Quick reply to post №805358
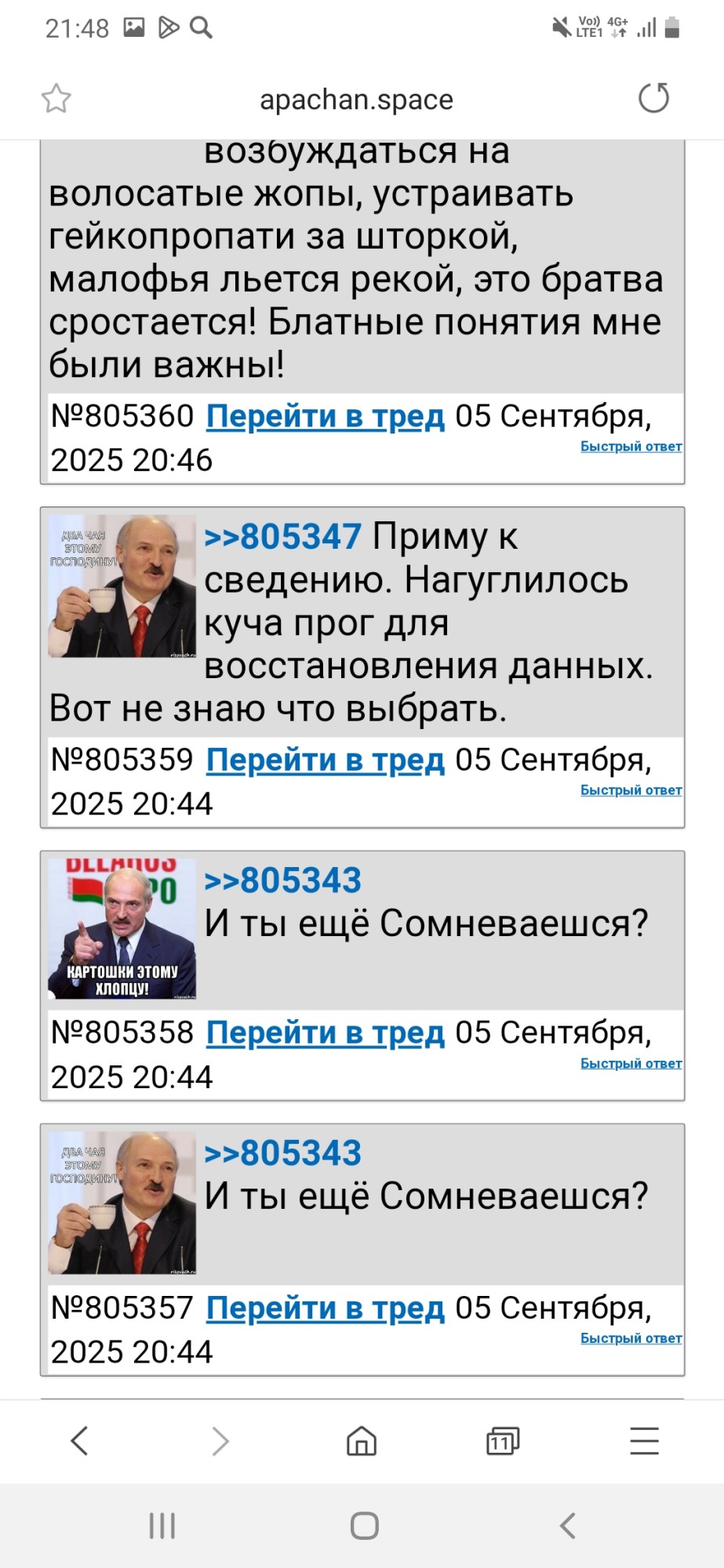Screen dimensions: 724x1568 point(631,1063)
